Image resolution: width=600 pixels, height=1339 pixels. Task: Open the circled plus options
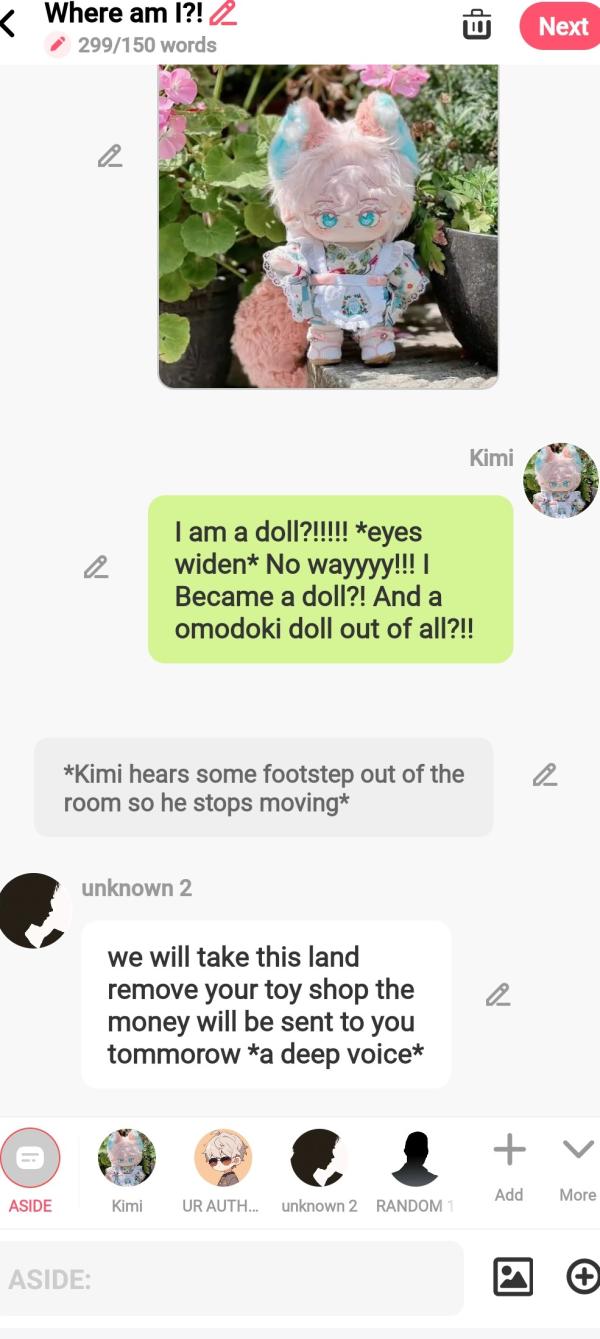(x=582, y=1276)
